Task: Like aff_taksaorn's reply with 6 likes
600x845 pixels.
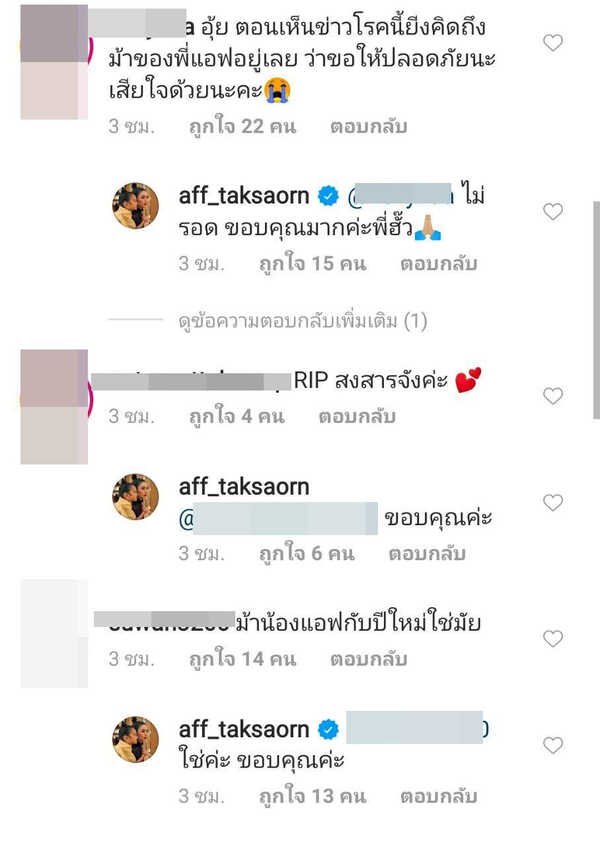Action: point(552,502)
